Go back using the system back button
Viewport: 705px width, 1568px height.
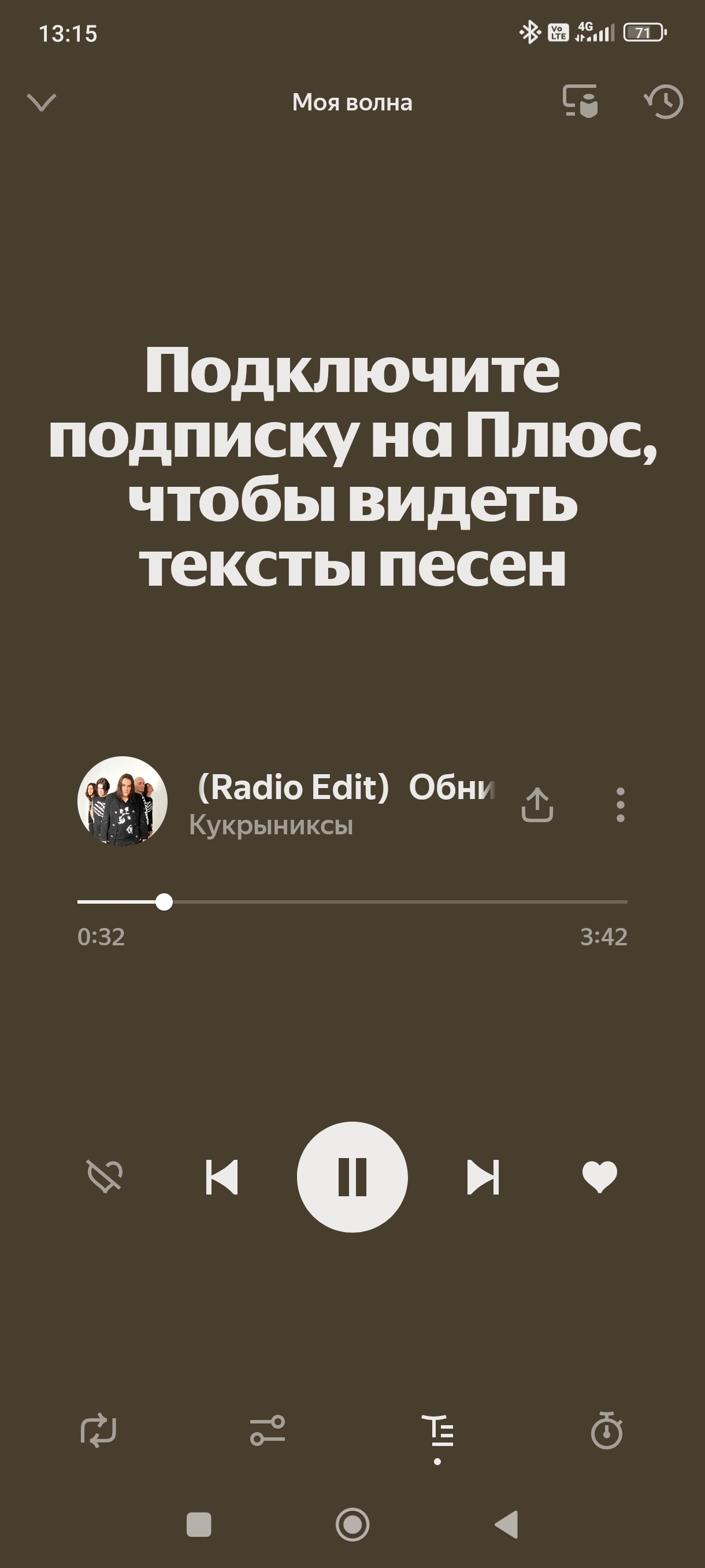506,1524
